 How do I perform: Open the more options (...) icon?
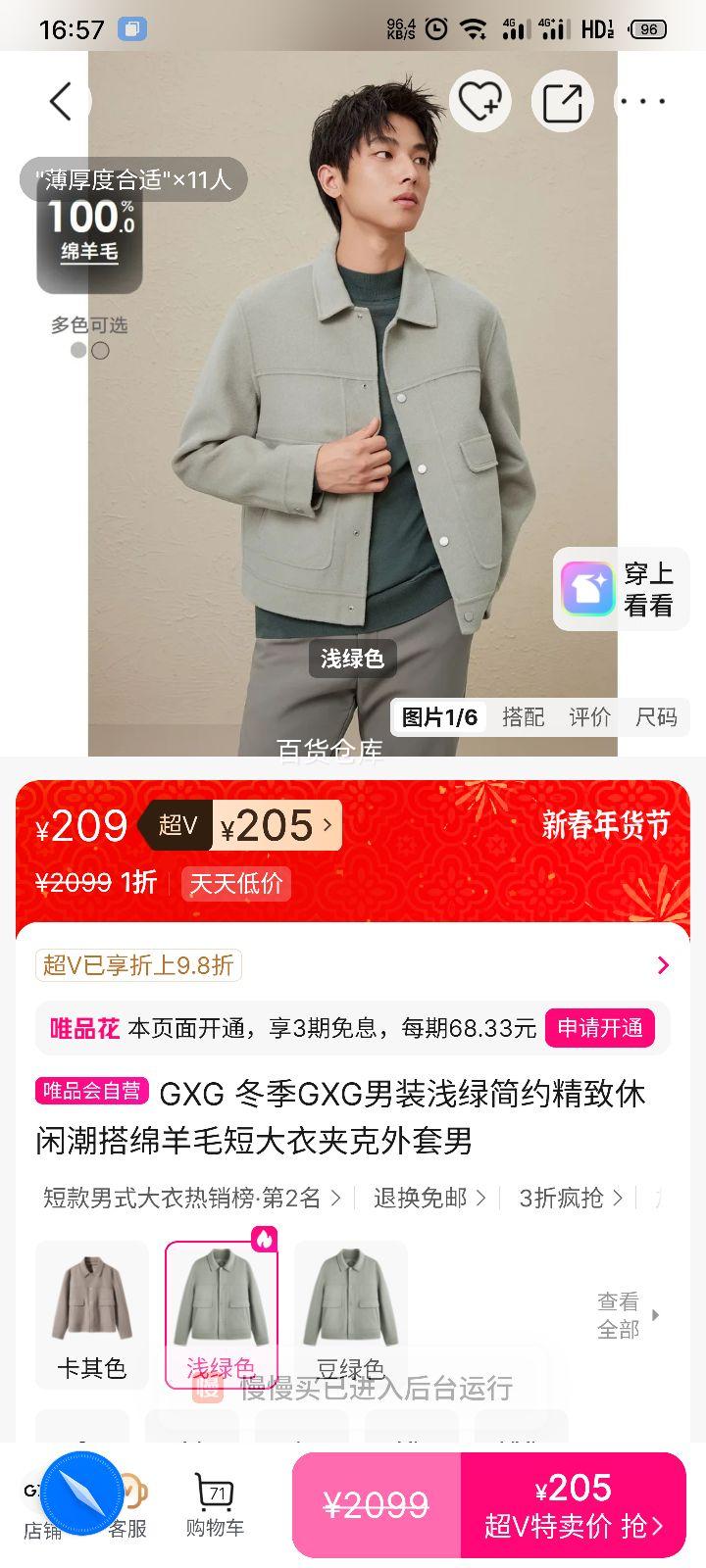643,101
